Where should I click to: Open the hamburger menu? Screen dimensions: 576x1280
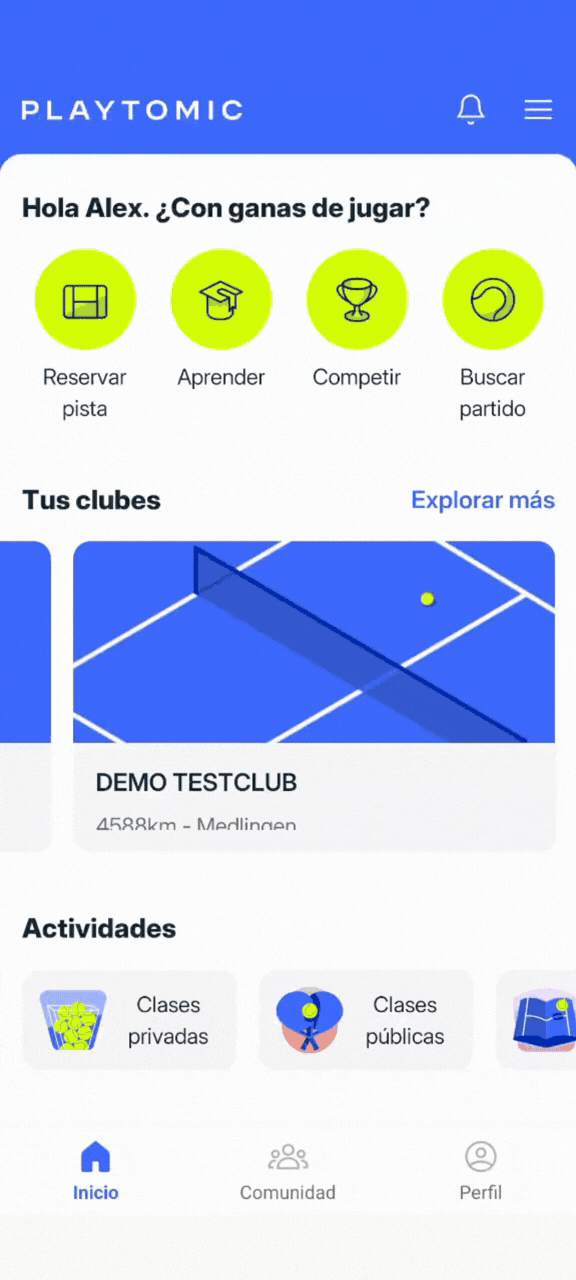click(538, 110)
